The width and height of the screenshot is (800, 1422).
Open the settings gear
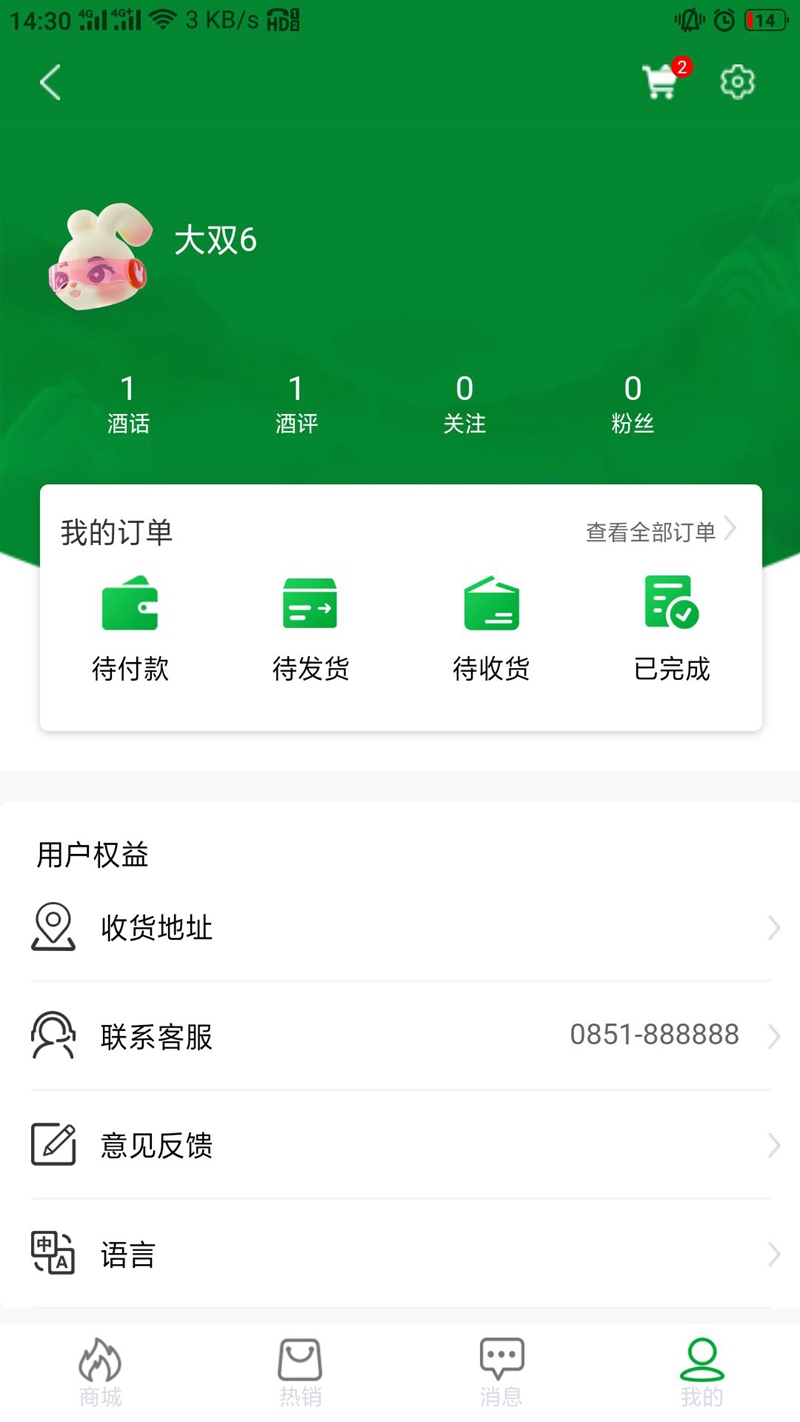pos(737,82)
